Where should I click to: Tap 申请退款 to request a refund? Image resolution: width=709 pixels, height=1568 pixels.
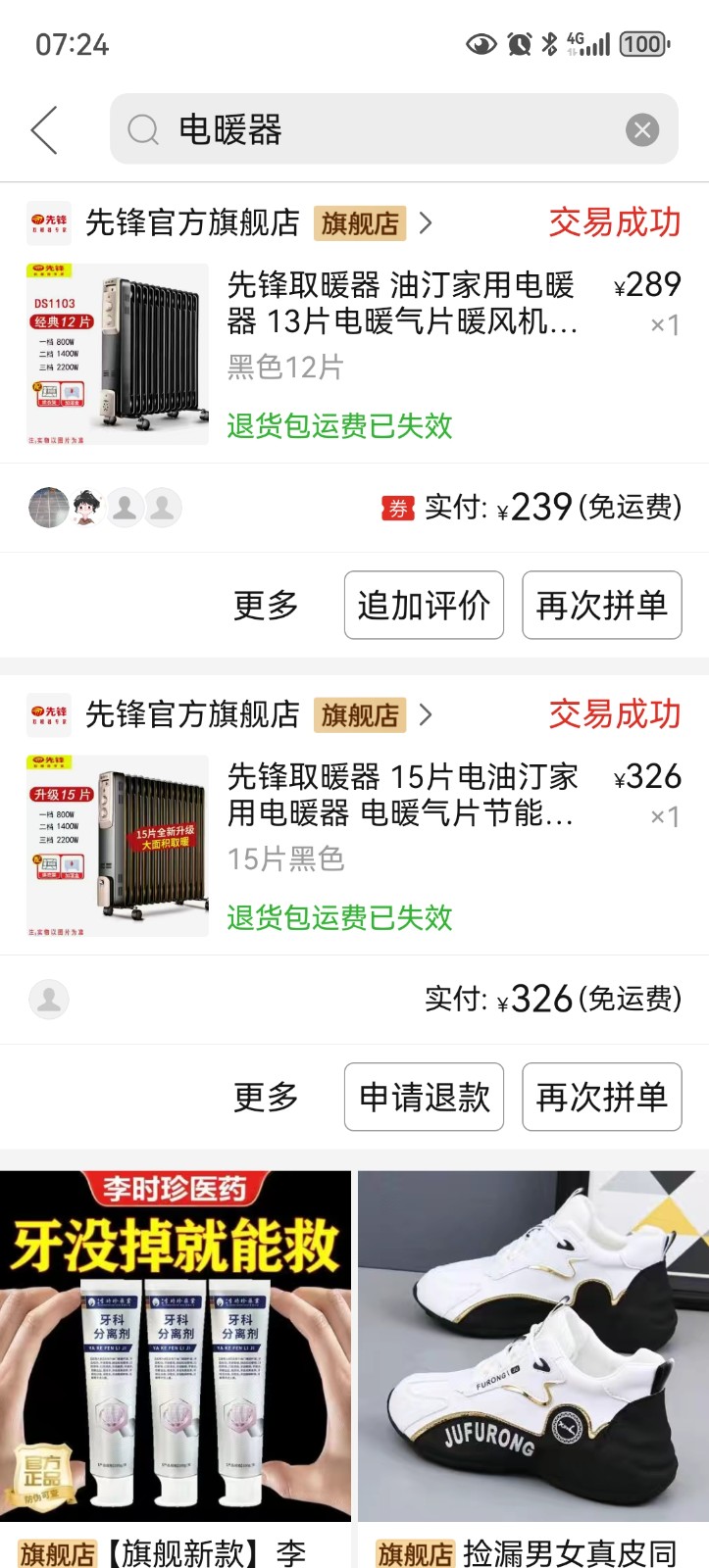click(424, 1098)
